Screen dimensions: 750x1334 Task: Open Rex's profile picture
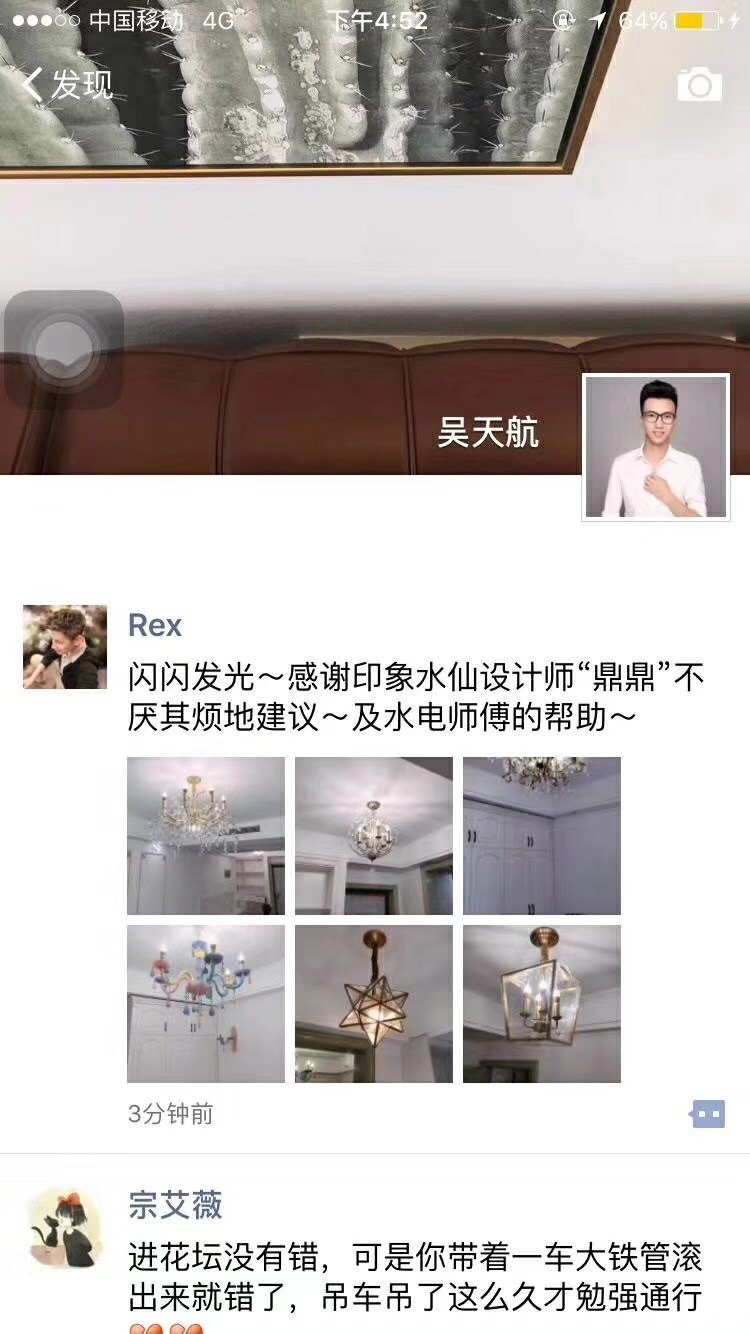[x=65, y=647]
